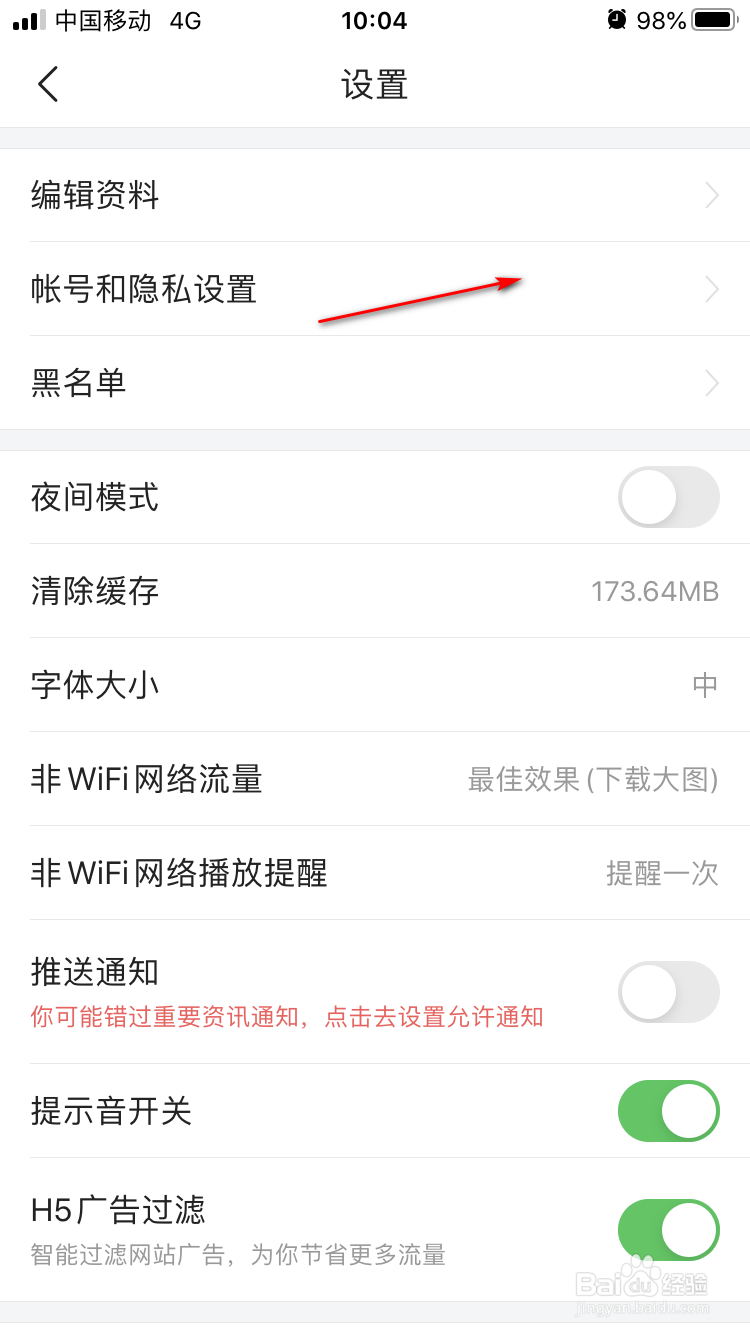The width and height of the screenshot is (750, 1334).
Task: Turn off H5广告过滤 ad filtering
Action: (x=668, y=1229)
